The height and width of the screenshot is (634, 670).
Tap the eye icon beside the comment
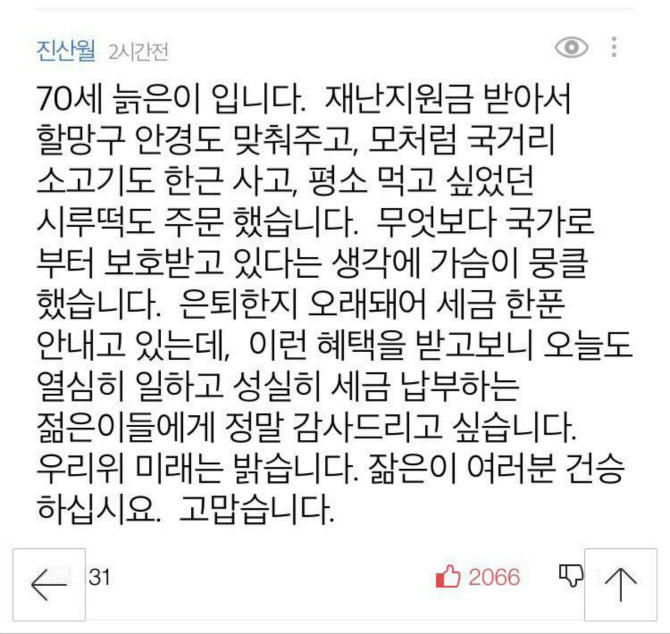click(571, 47)
